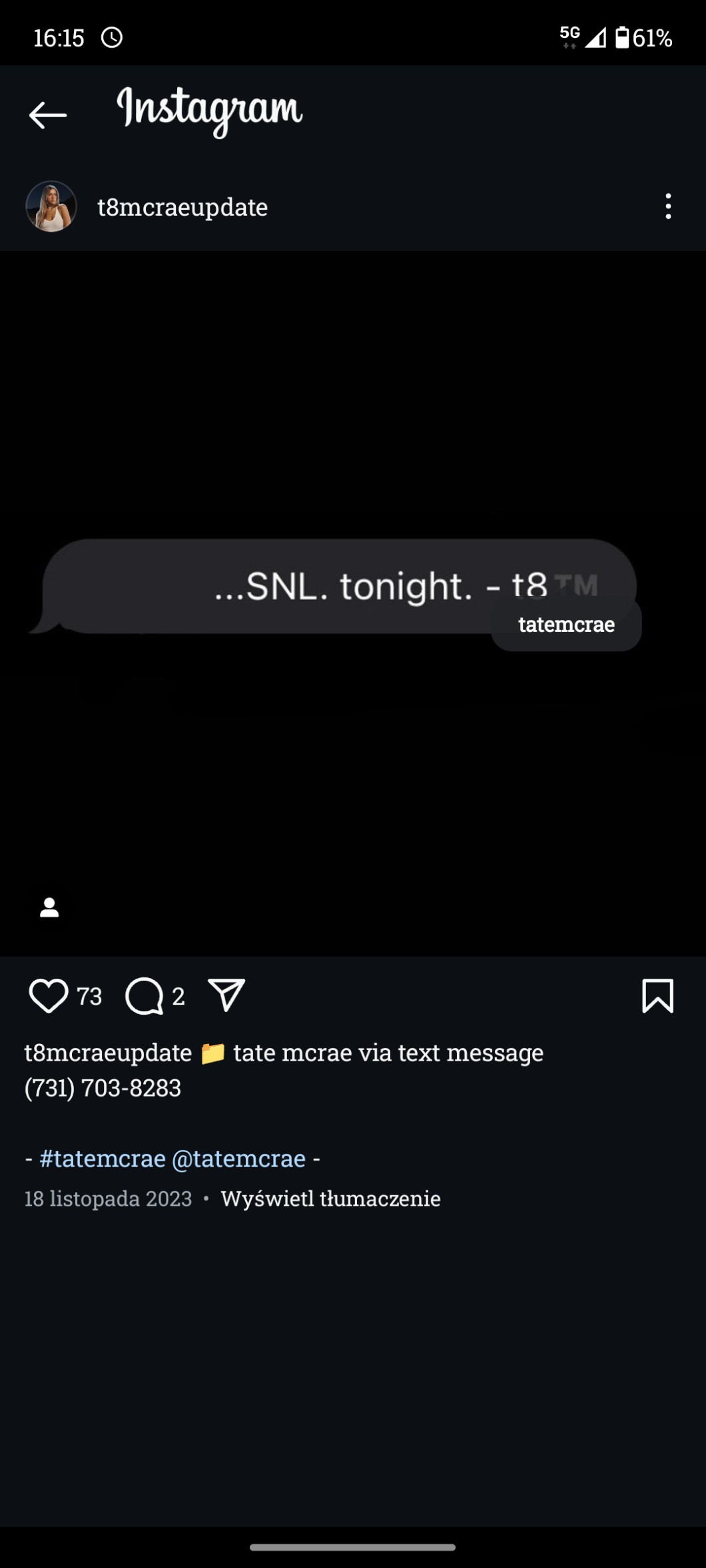Screen dimensions: 706x1568
Task: Open t8mcraeupdate username in post header
Action: [x=182, y=207]
